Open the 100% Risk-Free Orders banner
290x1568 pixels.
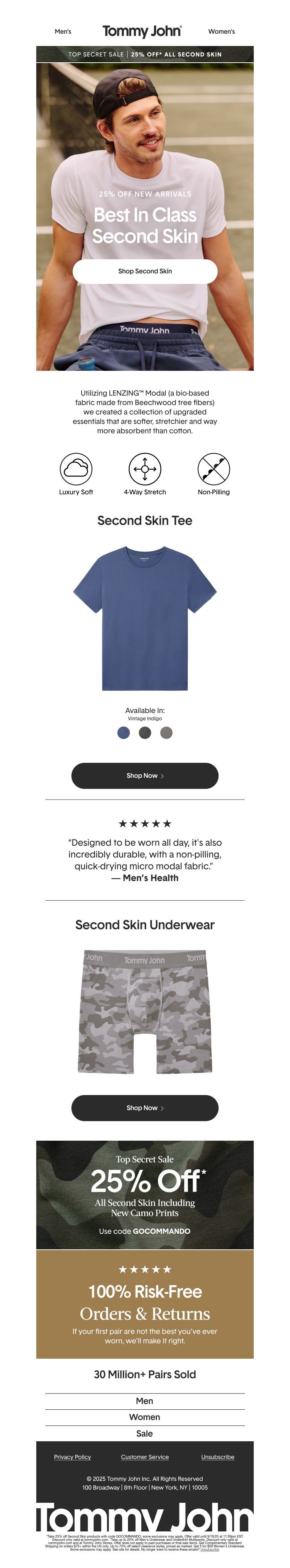tap(145, 1304)
